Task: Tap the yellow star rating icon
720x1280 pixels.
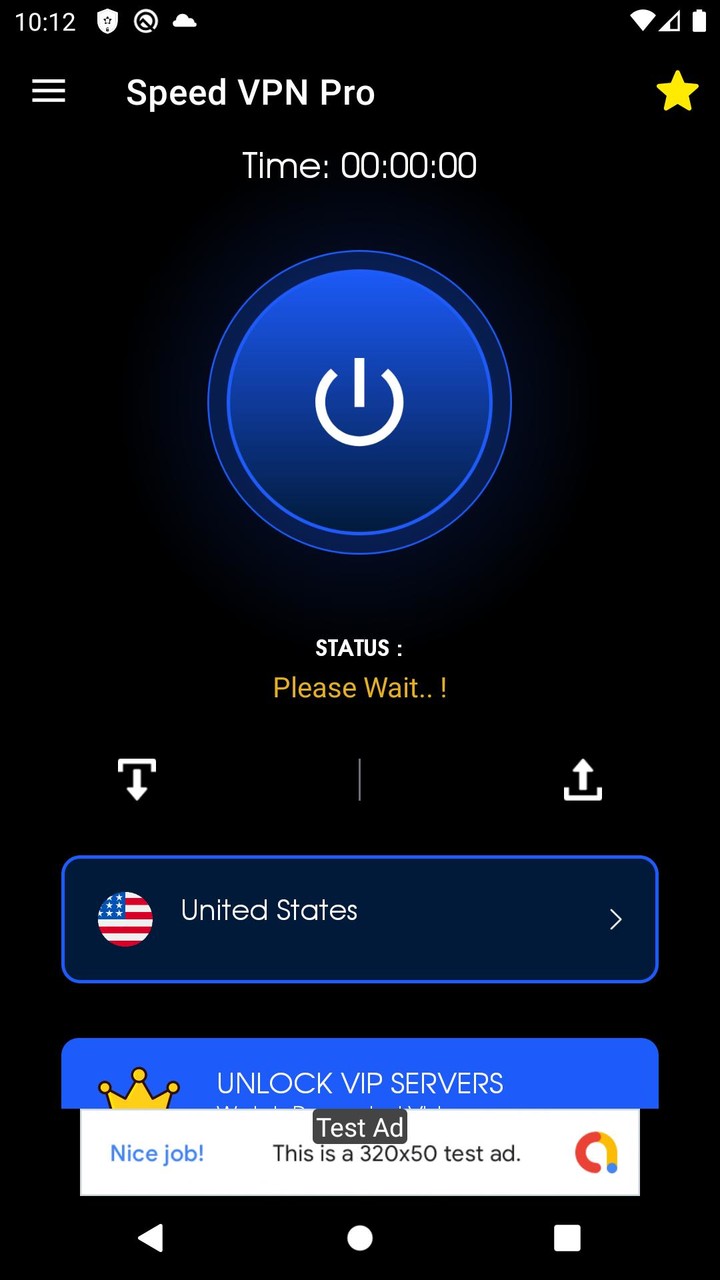Action: [678, 91]
